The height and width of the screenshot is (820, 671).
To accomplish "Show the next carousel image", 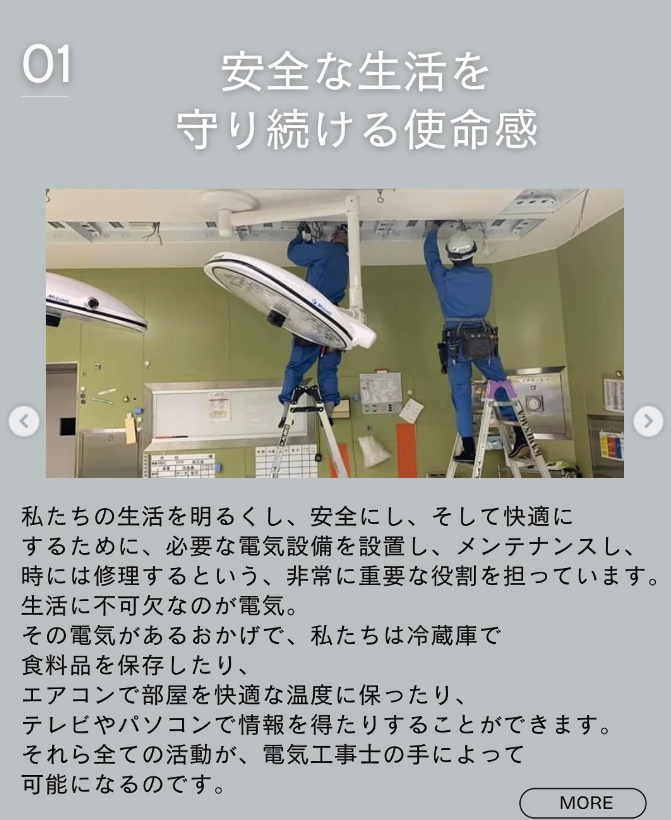I will coord(647,421).
